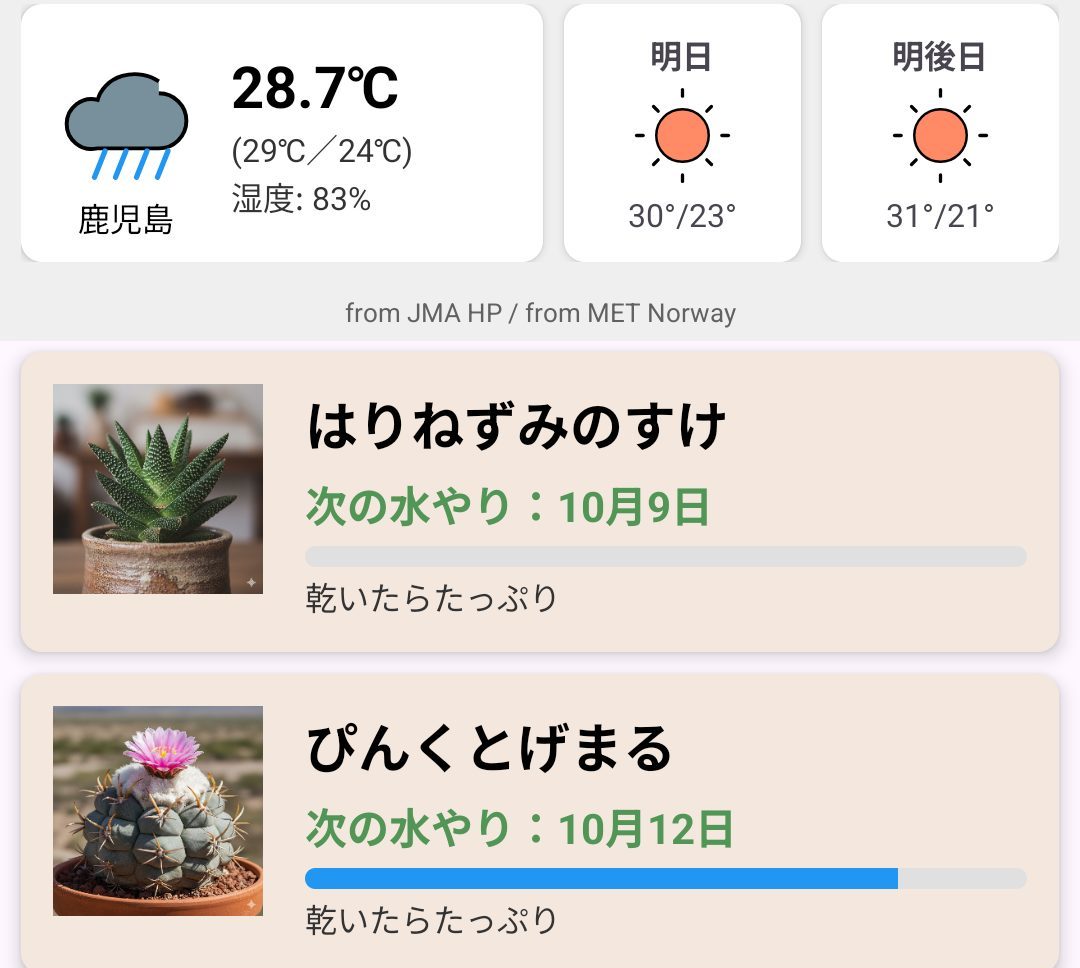Open the ぴんくとげまる plant card
This screenshot has width=1080, height=968.
(540, 820)
